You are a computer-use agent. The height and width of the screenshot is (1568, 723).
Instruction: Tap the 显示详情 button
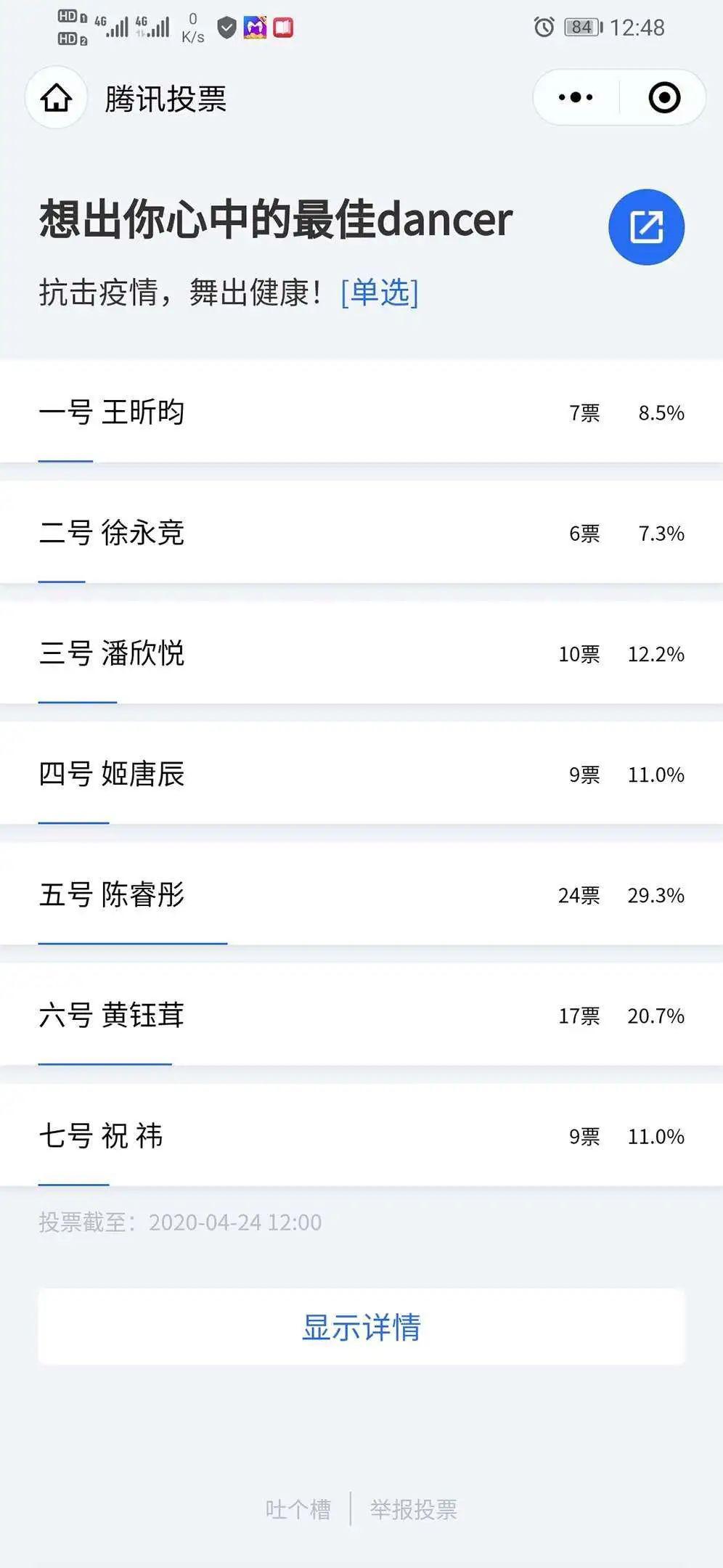(361, 1327)
